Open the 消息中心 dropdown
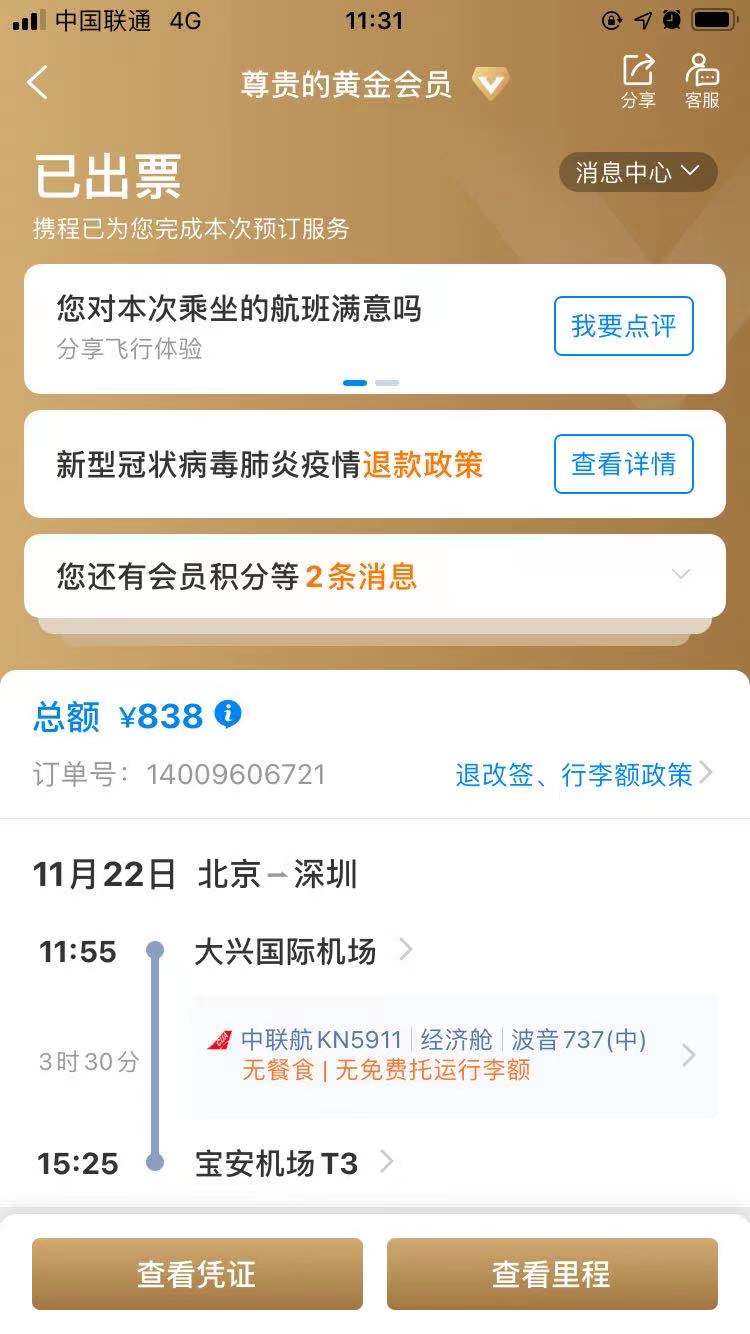 click(638, 172)
